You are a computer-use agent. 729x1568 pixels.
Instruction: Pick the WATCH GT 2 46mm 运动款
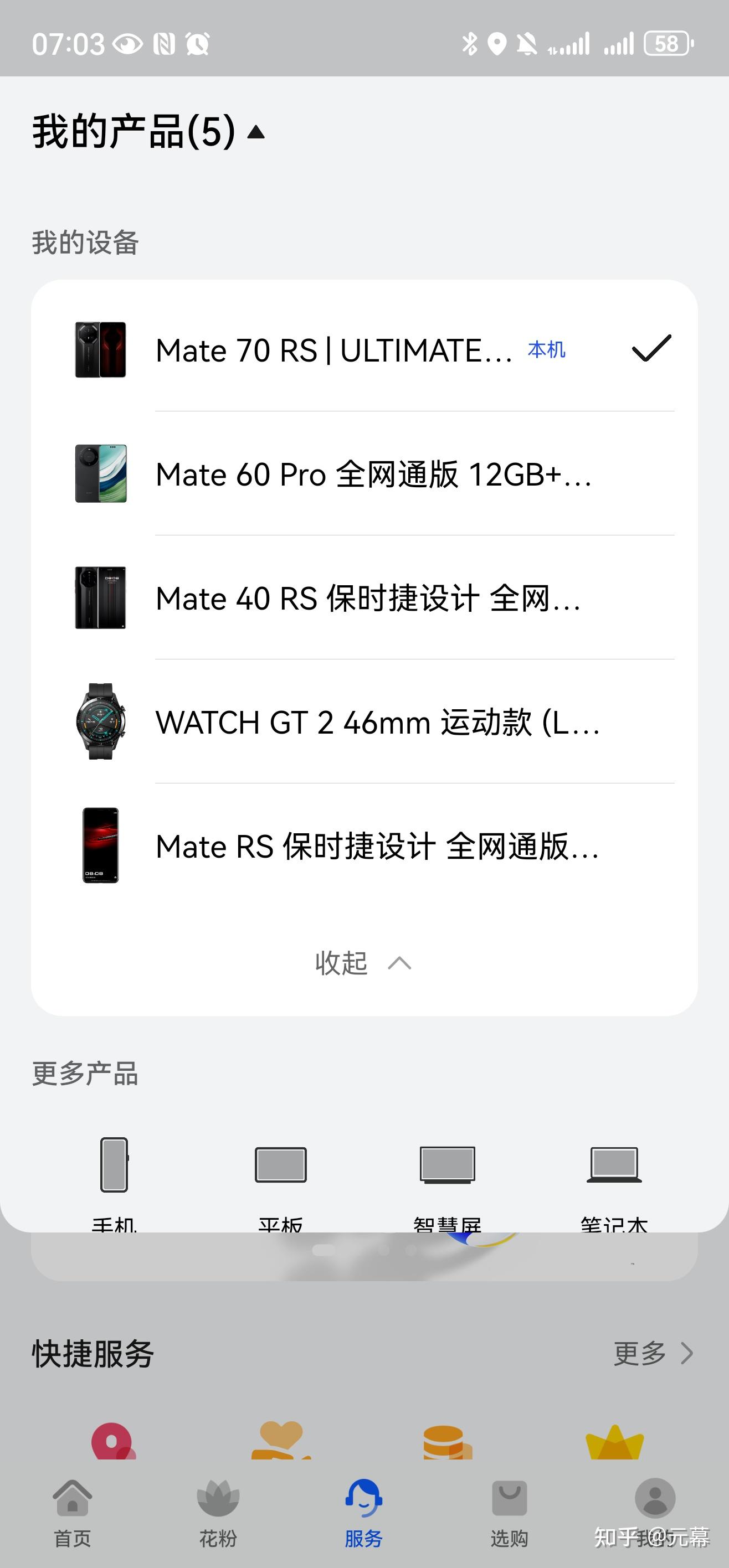pyautogui.click(x=377, y=723)
